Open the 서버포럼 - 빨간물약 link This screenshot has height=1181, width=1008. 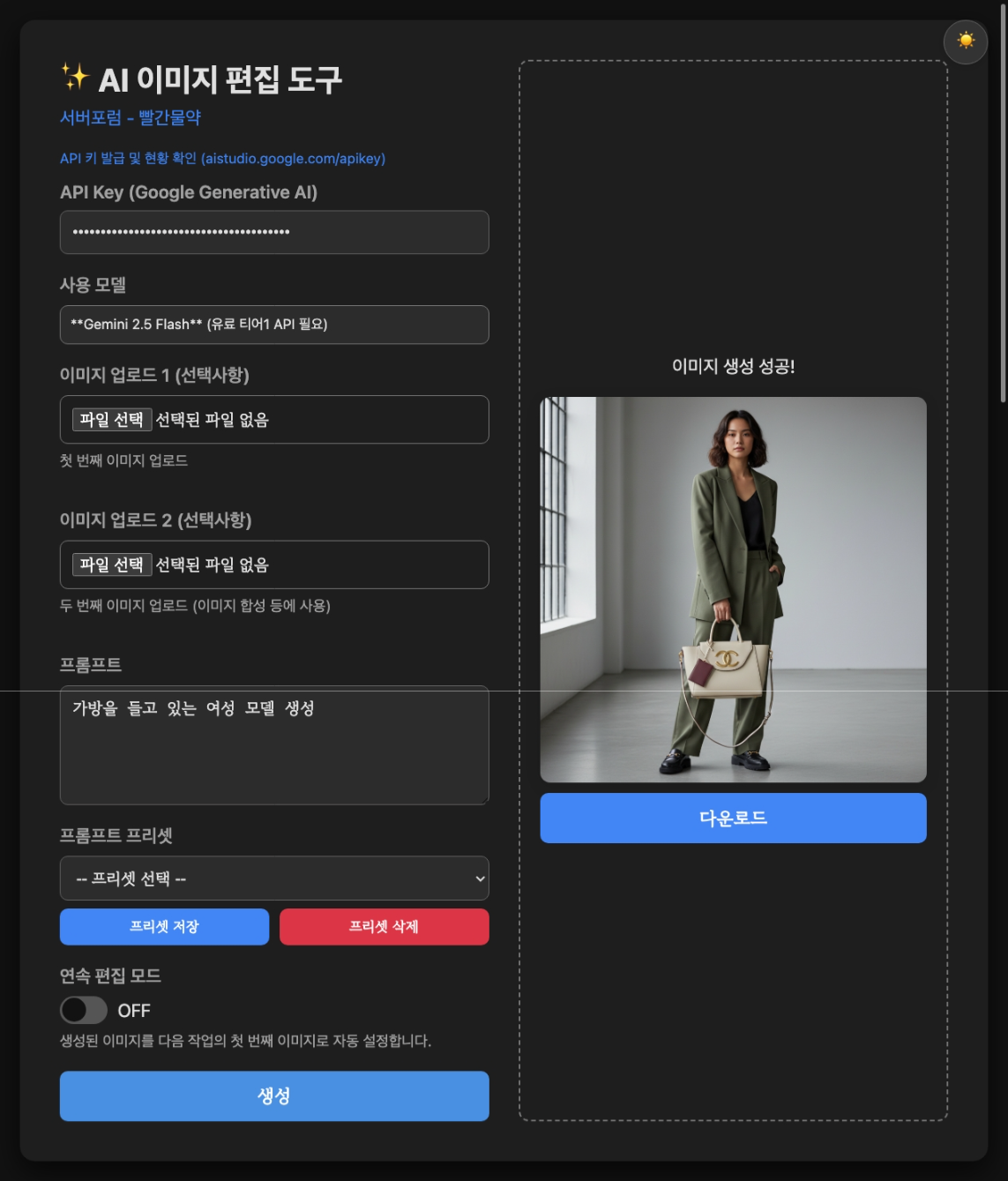coord(131,117)
